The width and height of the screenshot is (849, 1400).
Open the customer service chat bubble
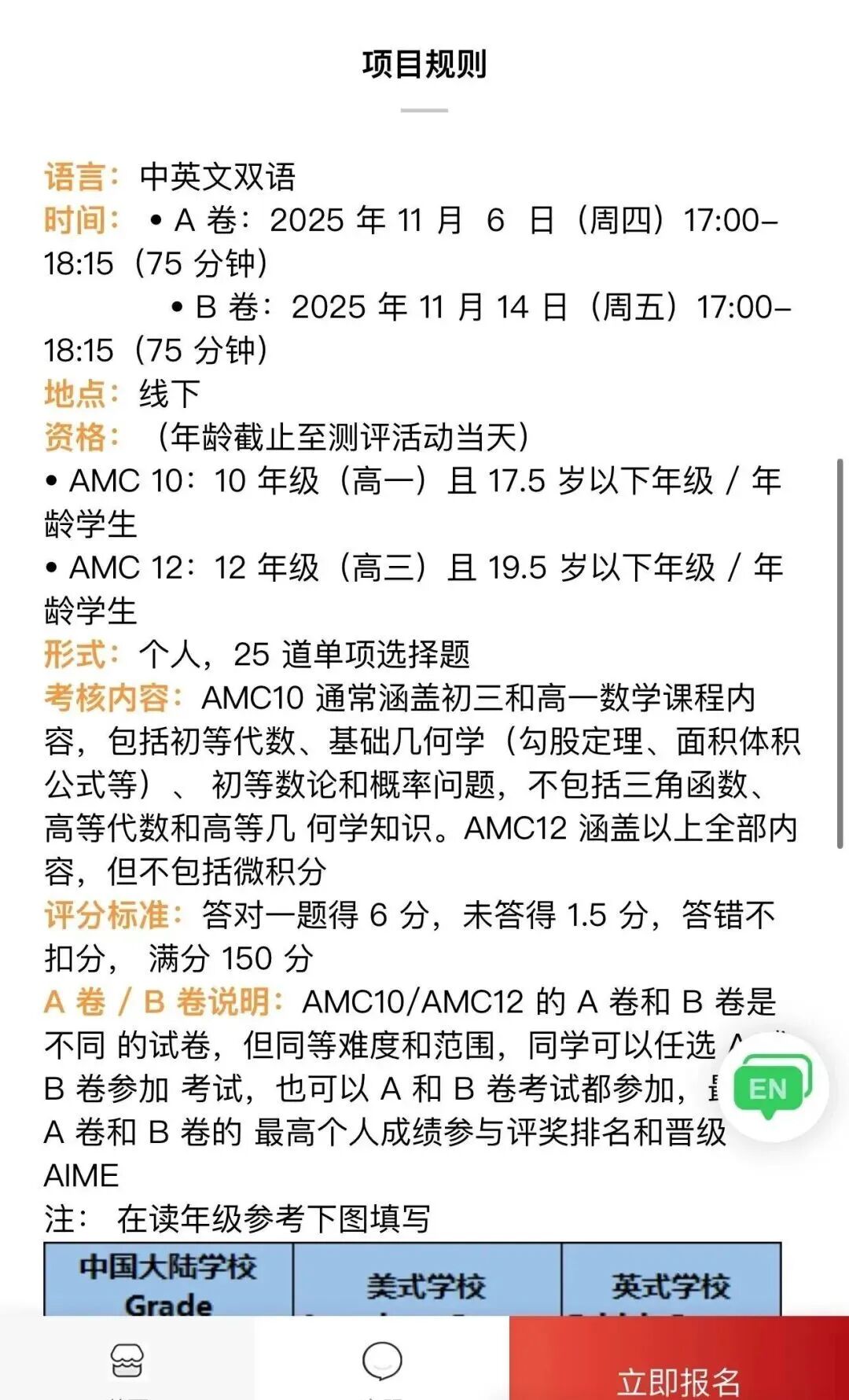[382, 1360]
